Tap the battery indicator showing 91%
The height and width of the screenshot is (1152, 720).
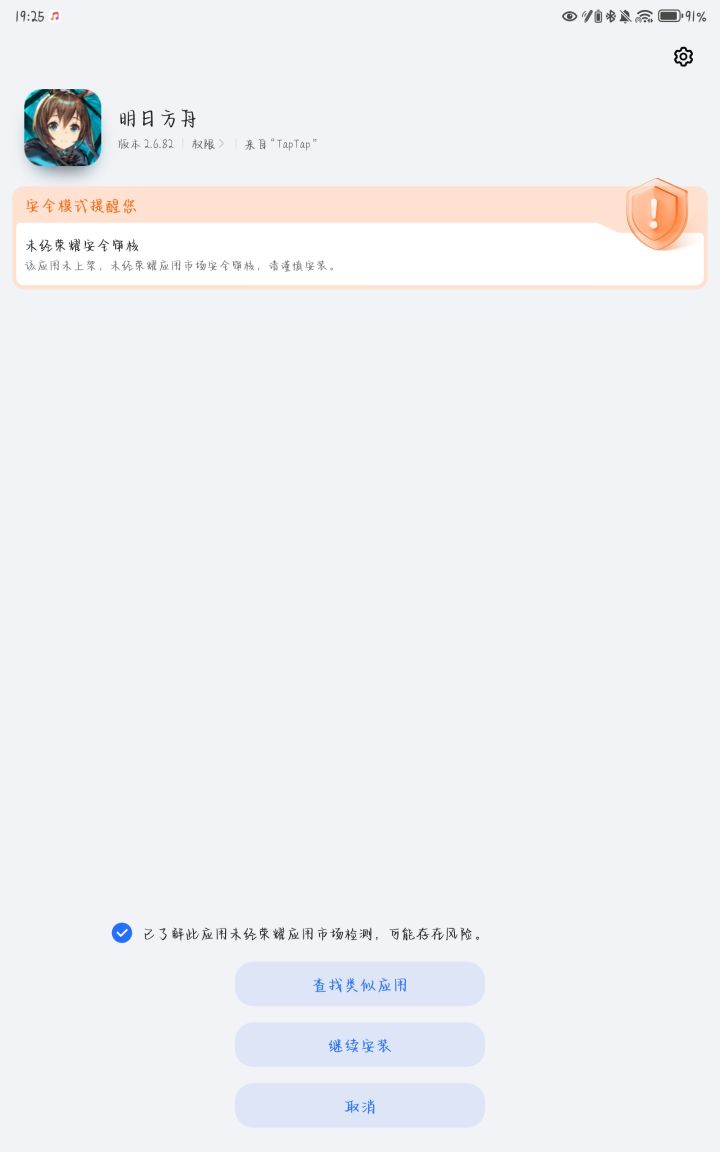[x=678, y=15]
